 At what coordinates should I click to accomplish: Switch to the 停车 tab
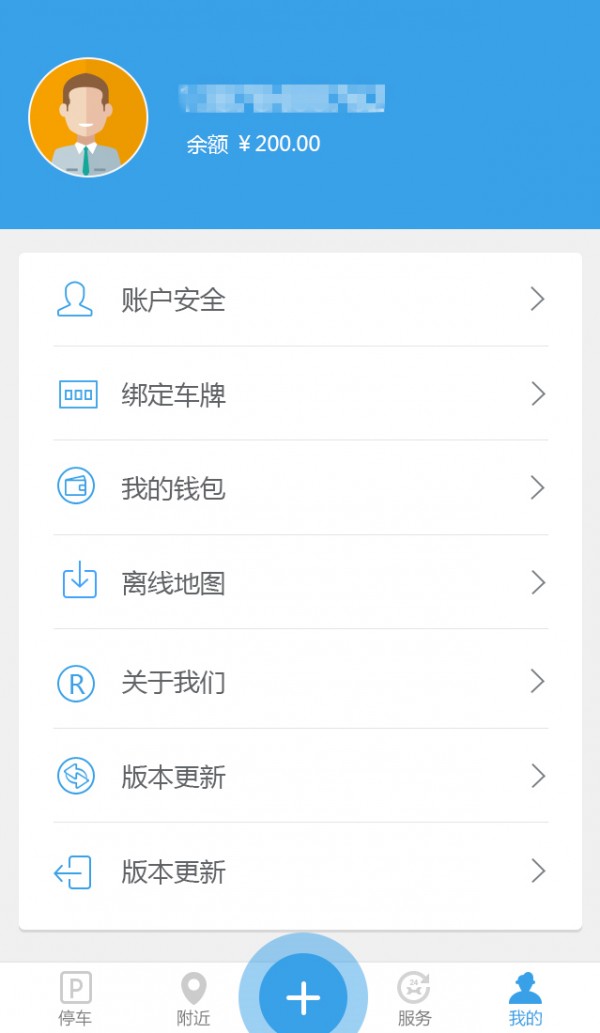[75, 999]
